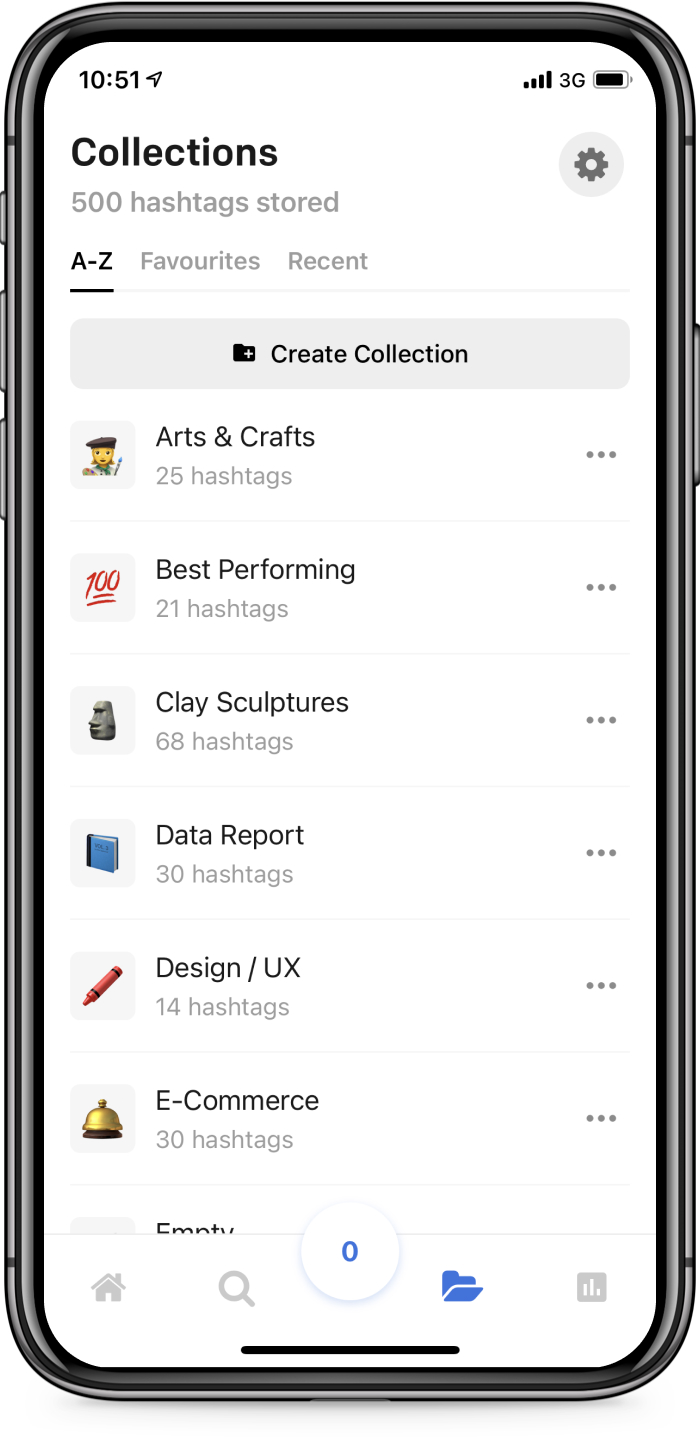700x1438 pixels.
Task: Open the search tab
Action: coord(237,1288)
